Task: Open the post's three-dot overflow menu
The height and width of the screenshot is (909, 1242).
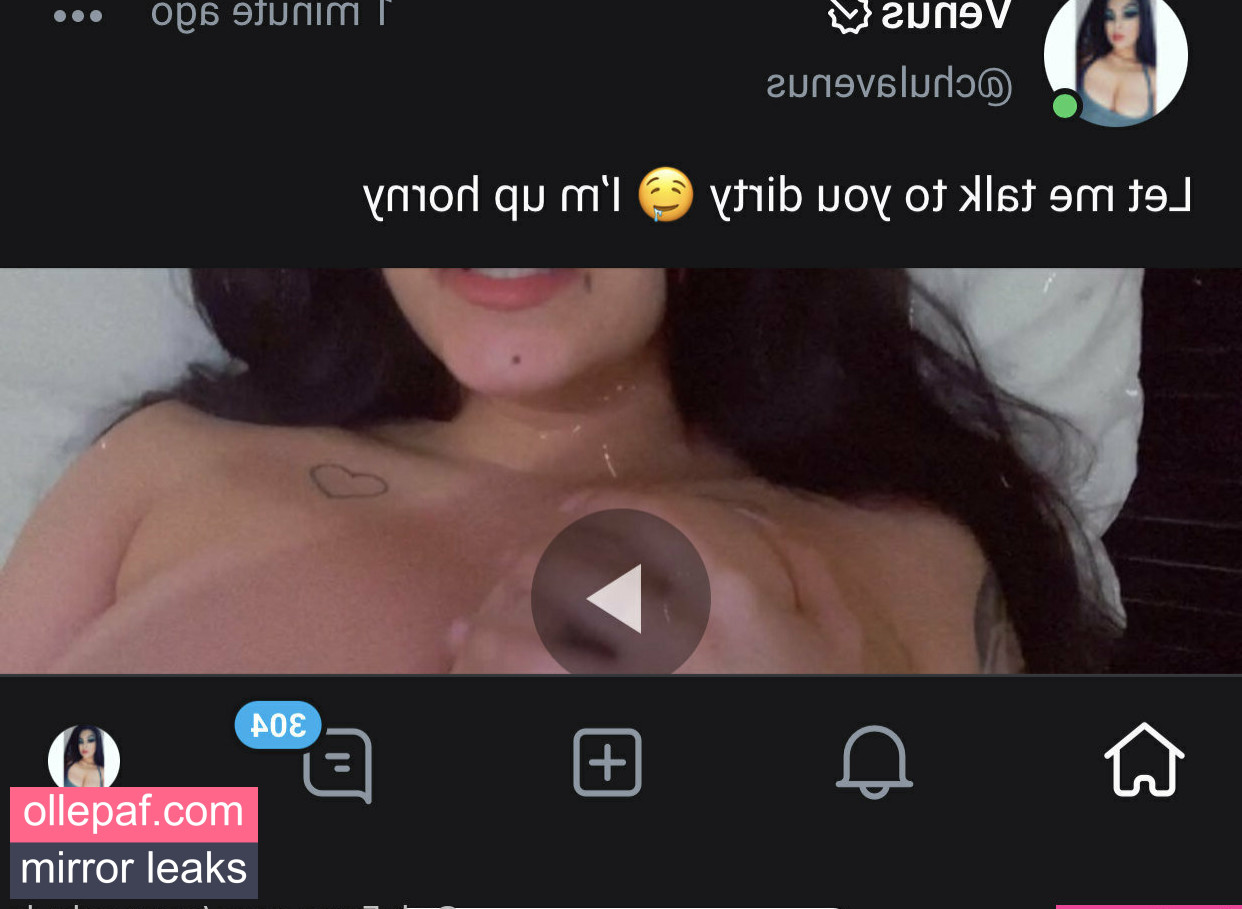Action: click(x=78, y=17)
